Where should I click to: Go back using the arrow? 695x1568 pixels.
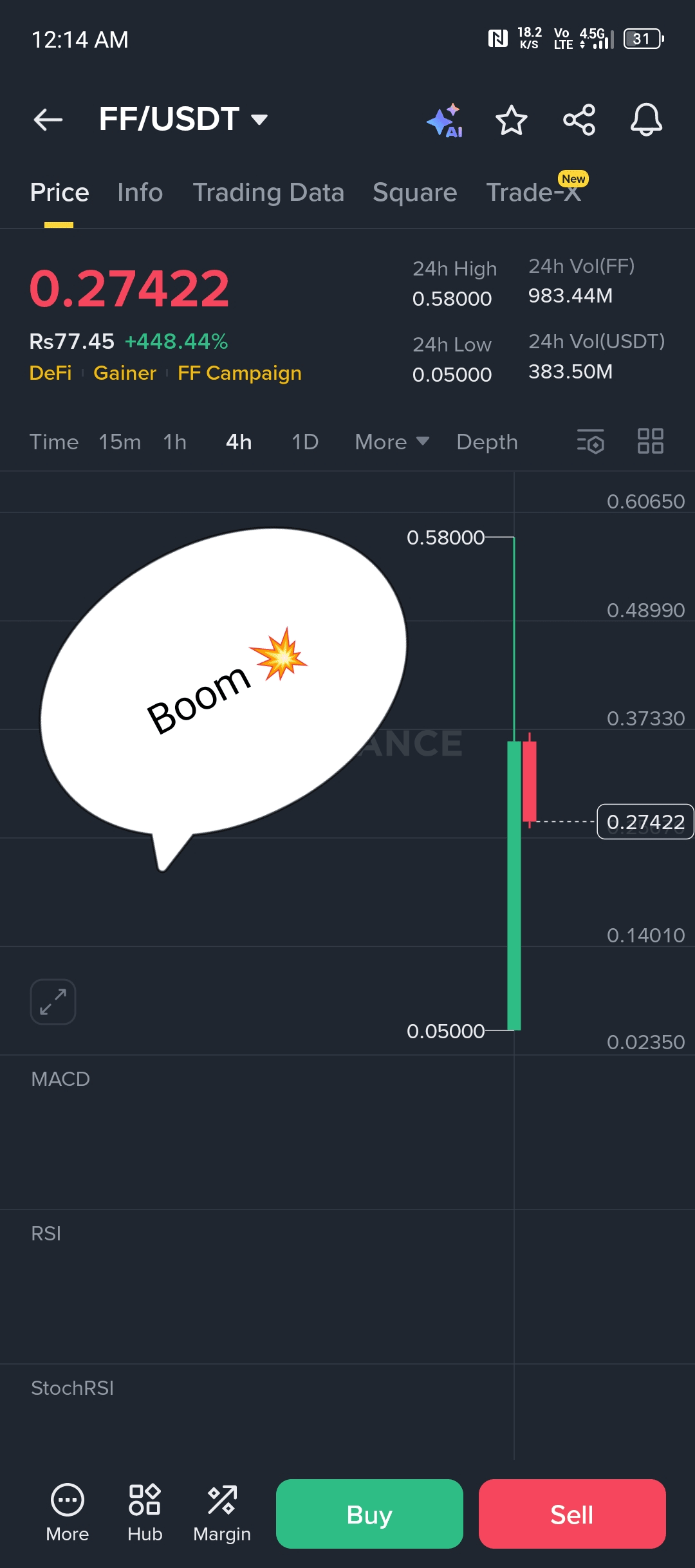click(x=48, y=120)
